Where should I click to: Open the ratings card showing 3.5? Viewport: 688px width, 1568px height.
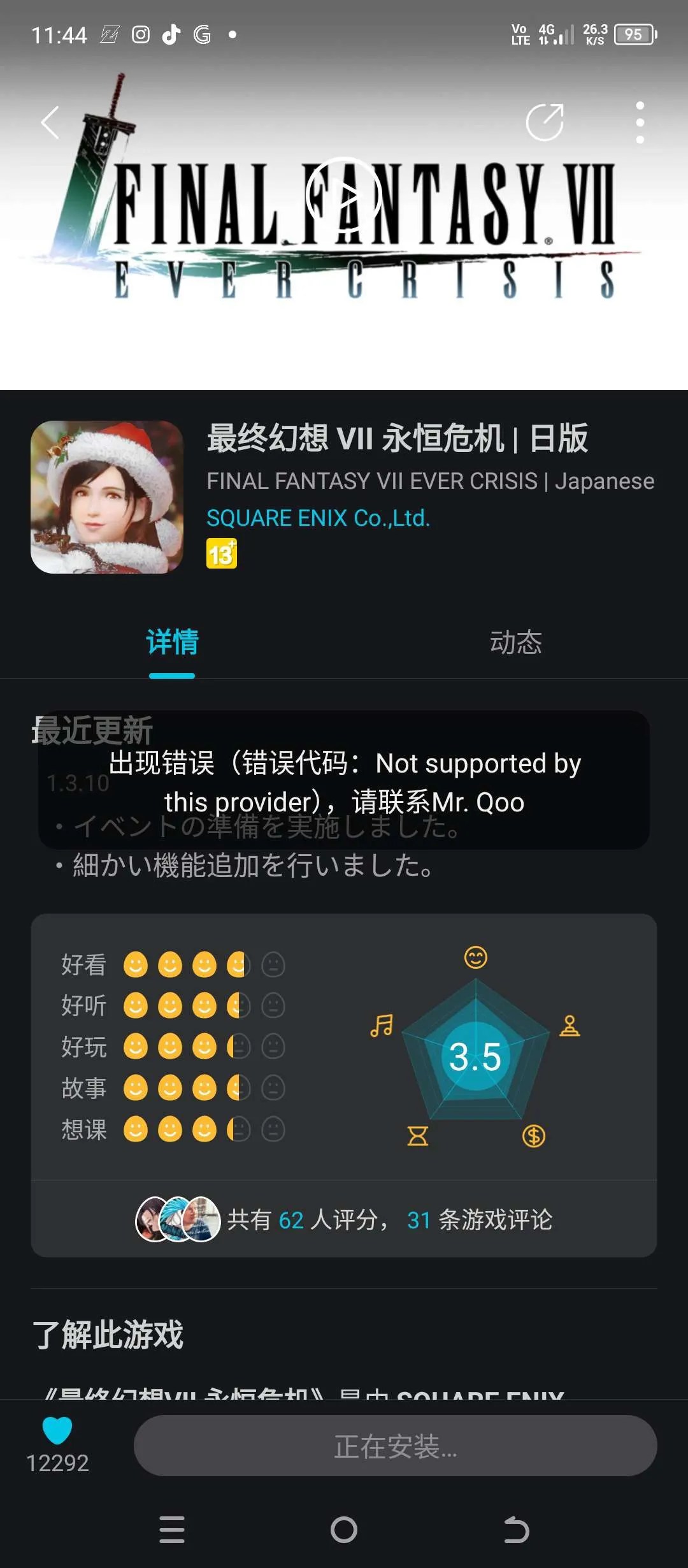point(475,1056)
